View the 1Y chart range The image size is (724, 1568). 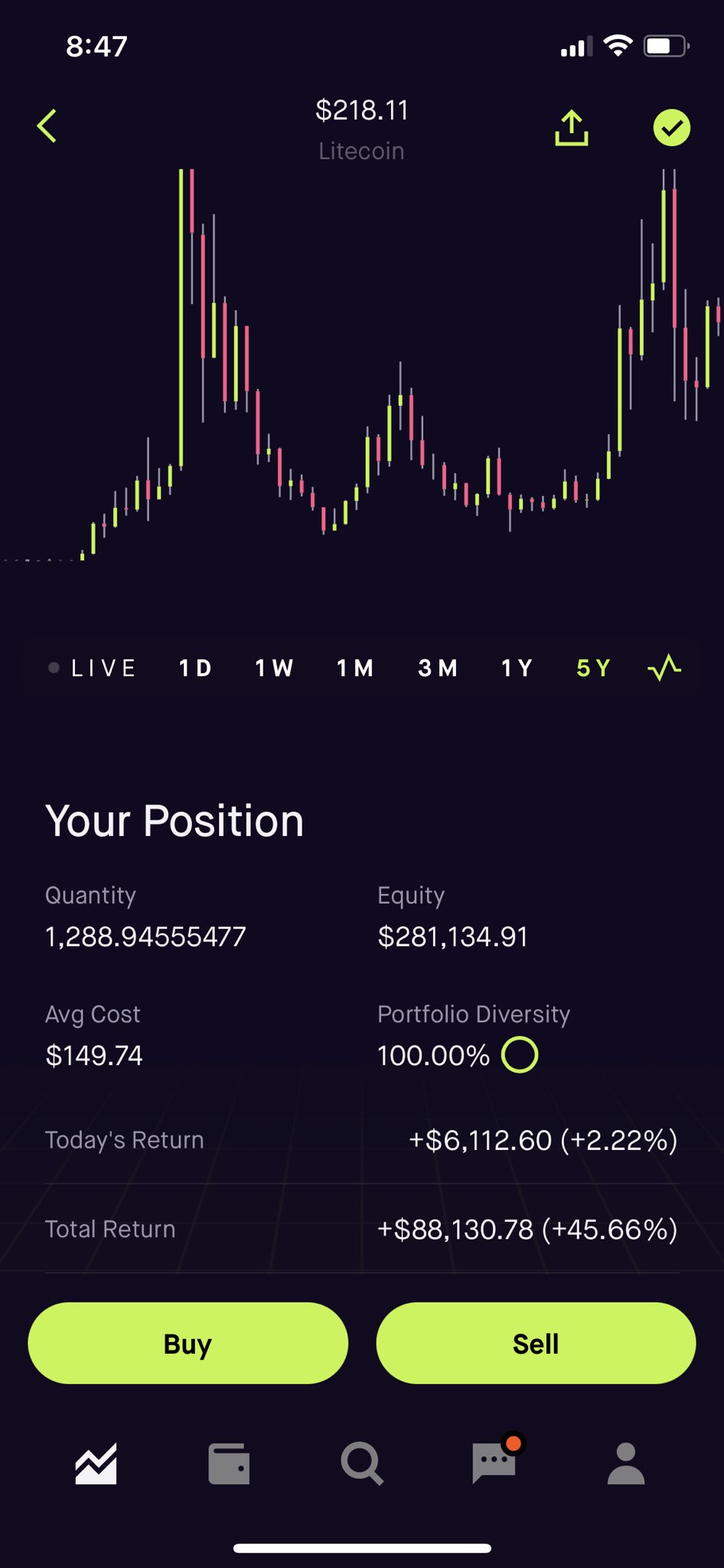(517, 668)
